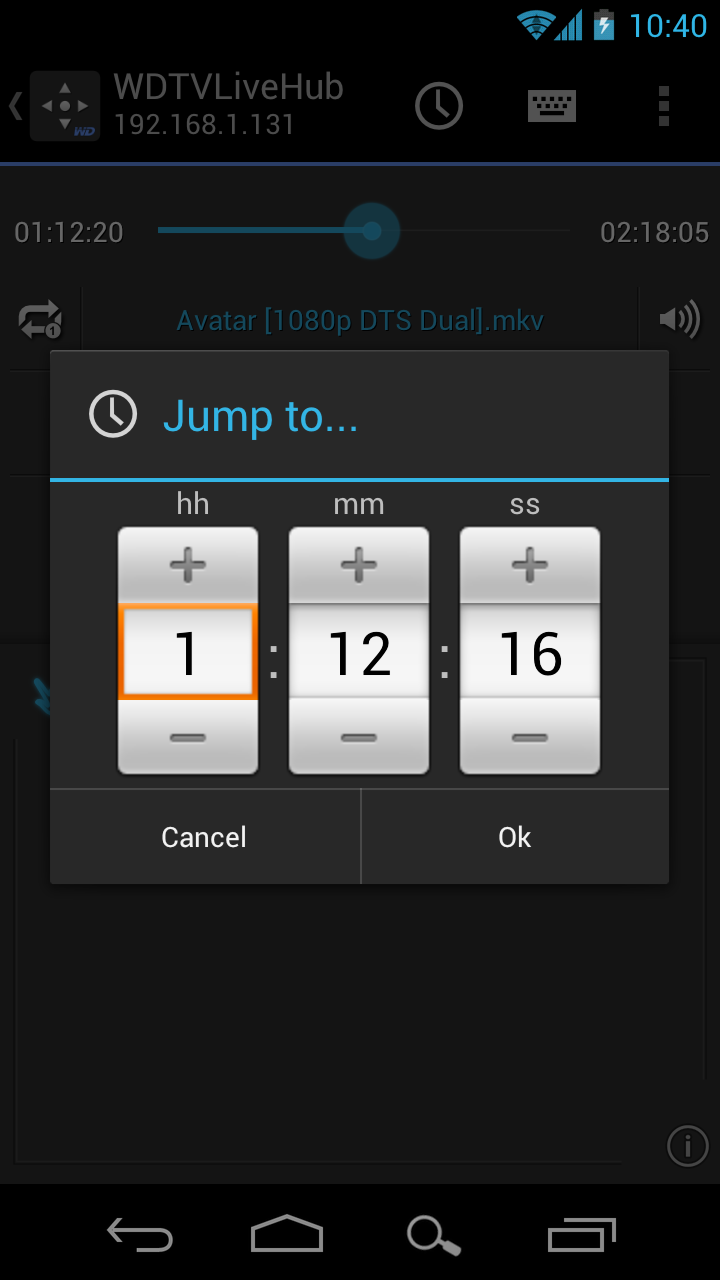Go back with the system back button
Image resolution: width=720 pixels, height=1280 pixels.
(140, 1235)
